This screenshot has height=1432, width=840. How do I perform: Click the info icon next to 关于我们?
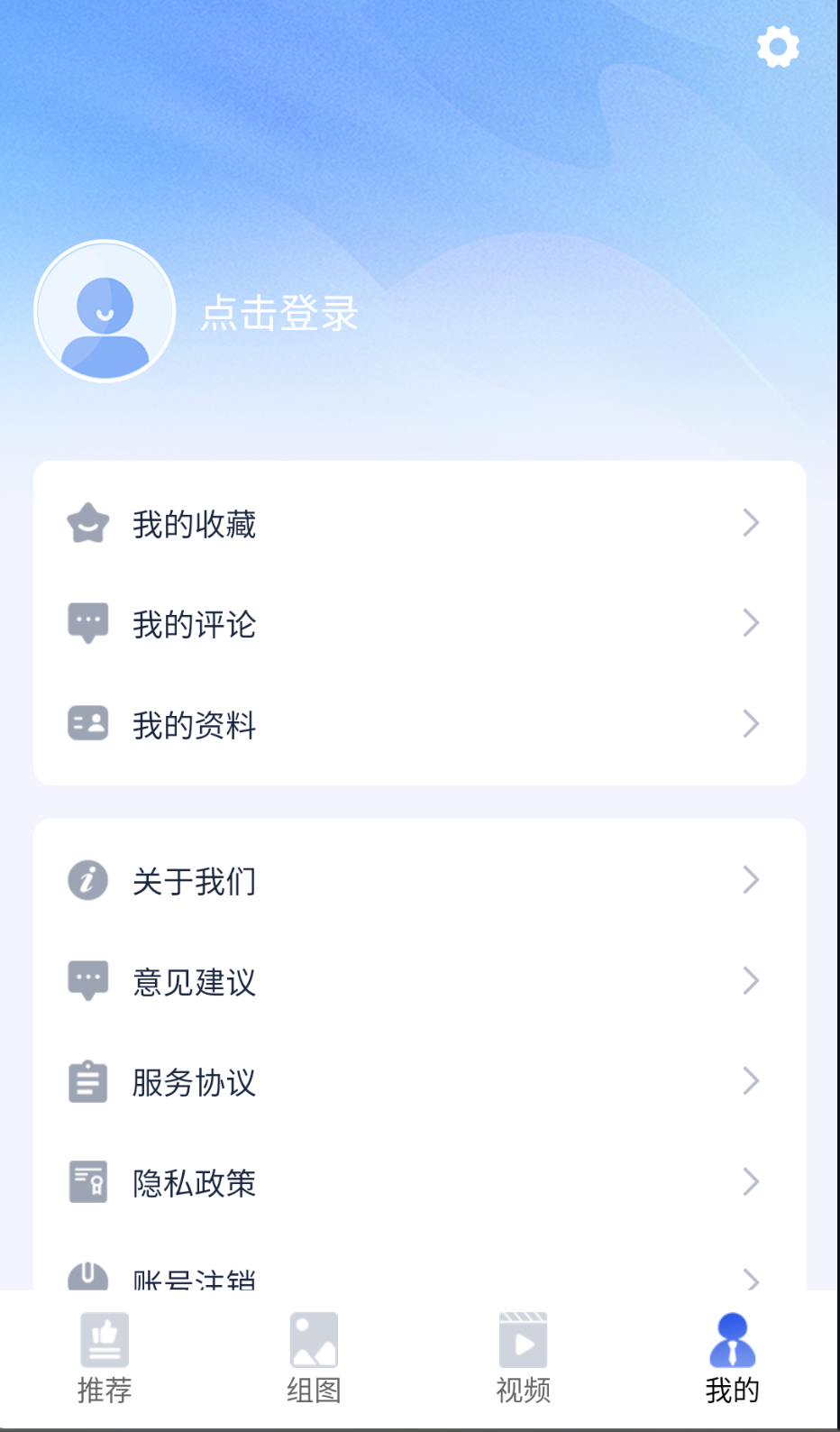pyautogui.click(x=87, y=881)
